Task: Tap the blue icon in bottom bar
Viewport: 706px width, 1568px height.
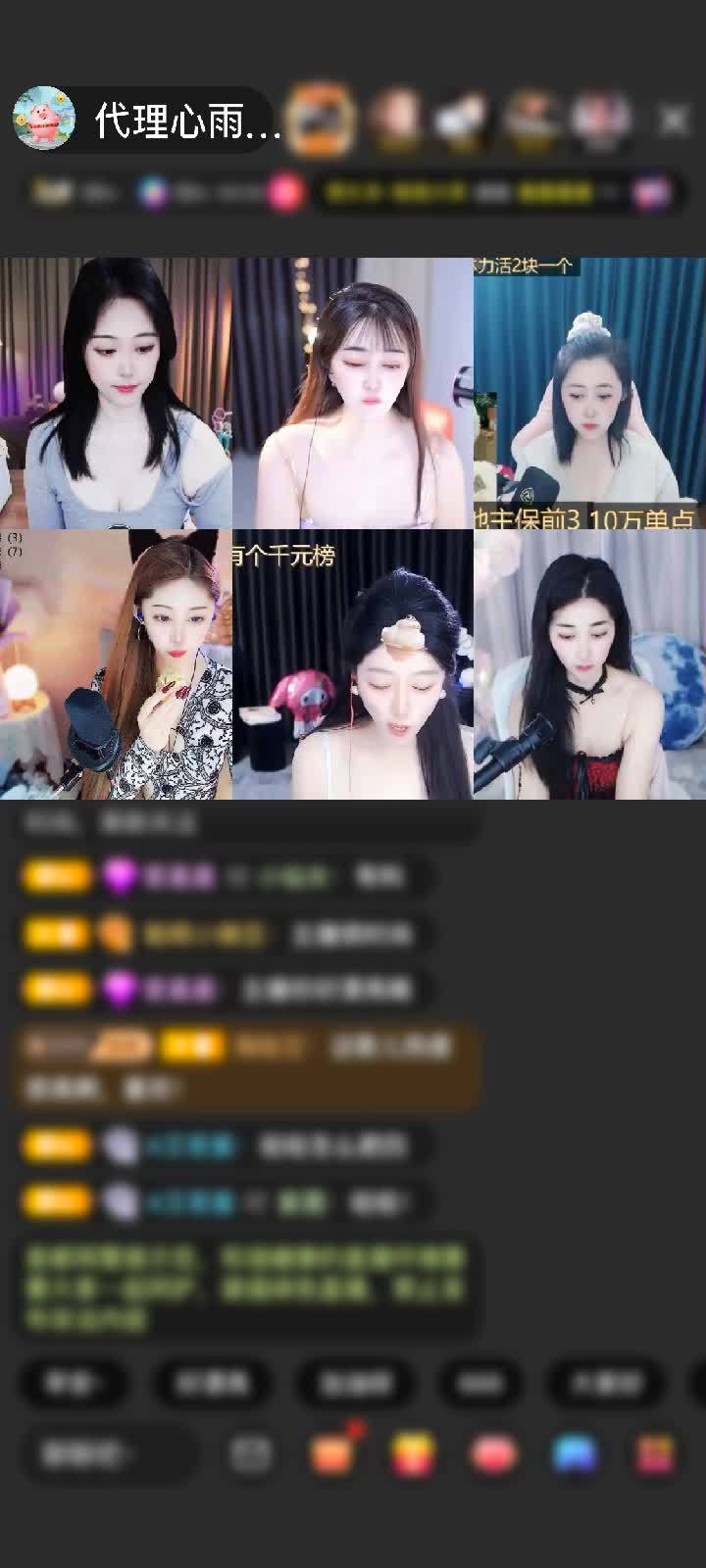Action: coord(575,1453)
